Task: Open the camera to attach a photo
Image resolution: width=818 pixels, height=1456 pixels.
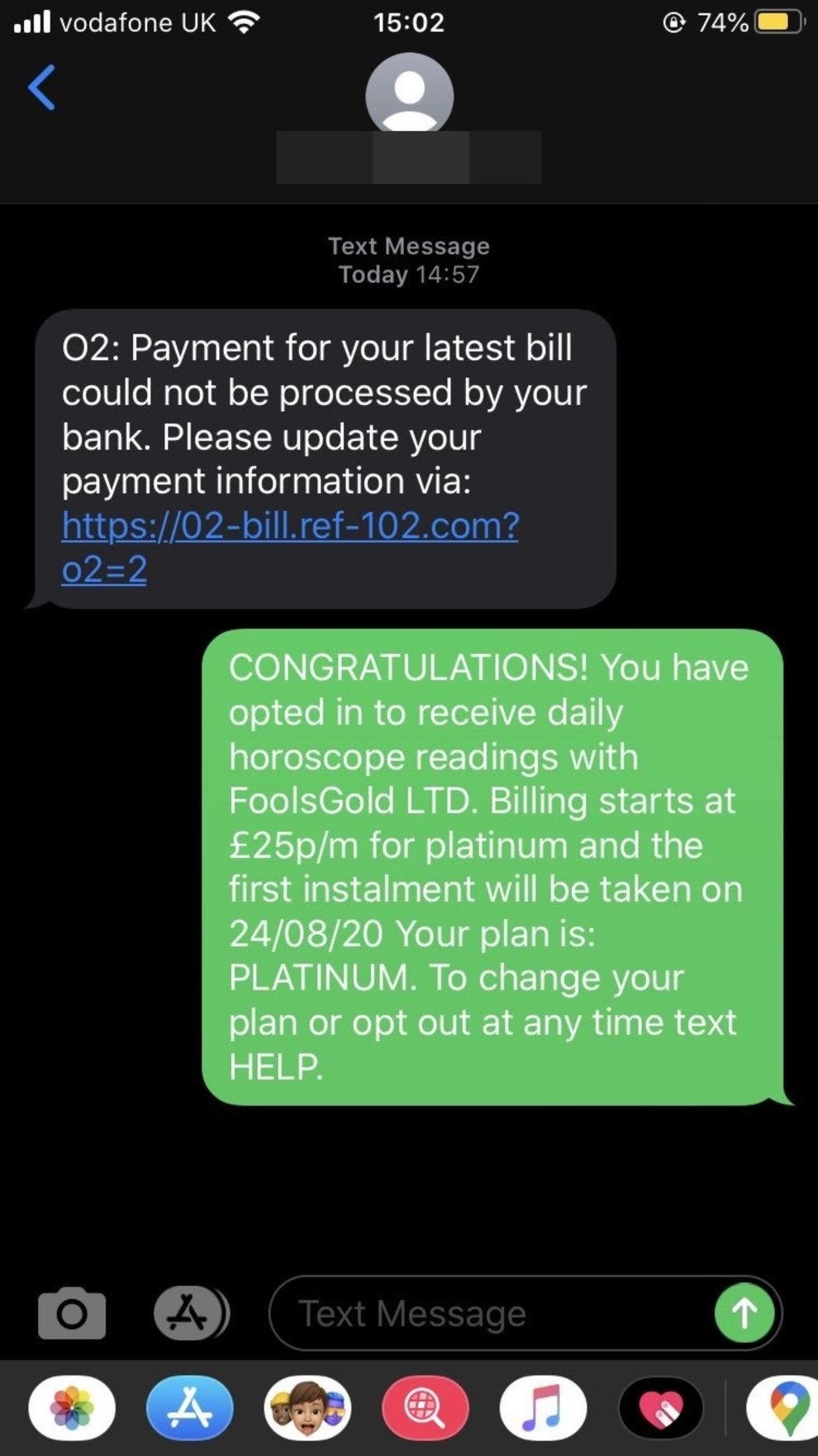Action: [73, 1313]
